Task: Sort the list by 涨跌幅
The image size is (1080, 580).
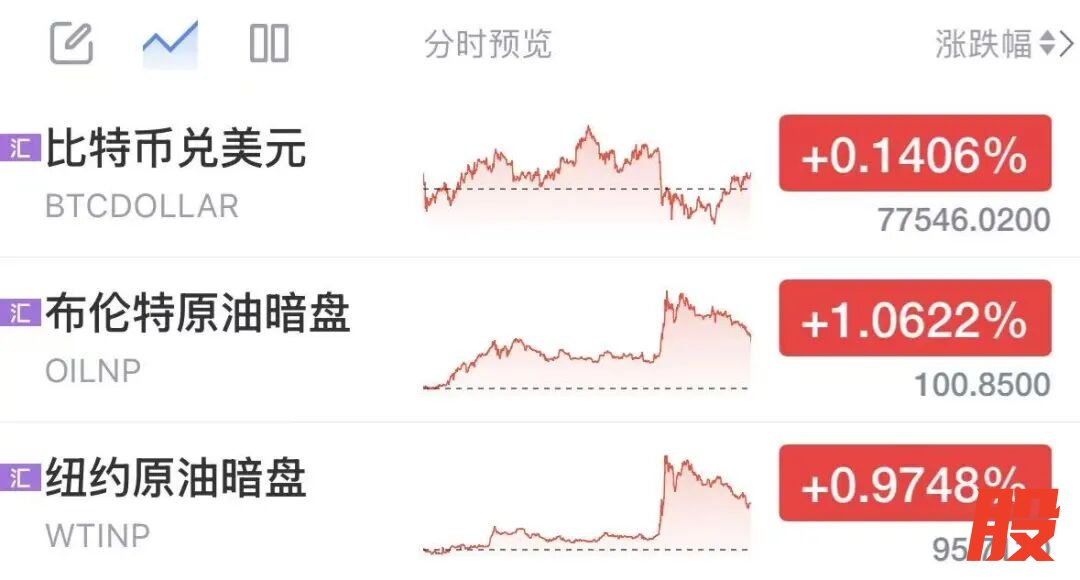Action: click(995, 44)
